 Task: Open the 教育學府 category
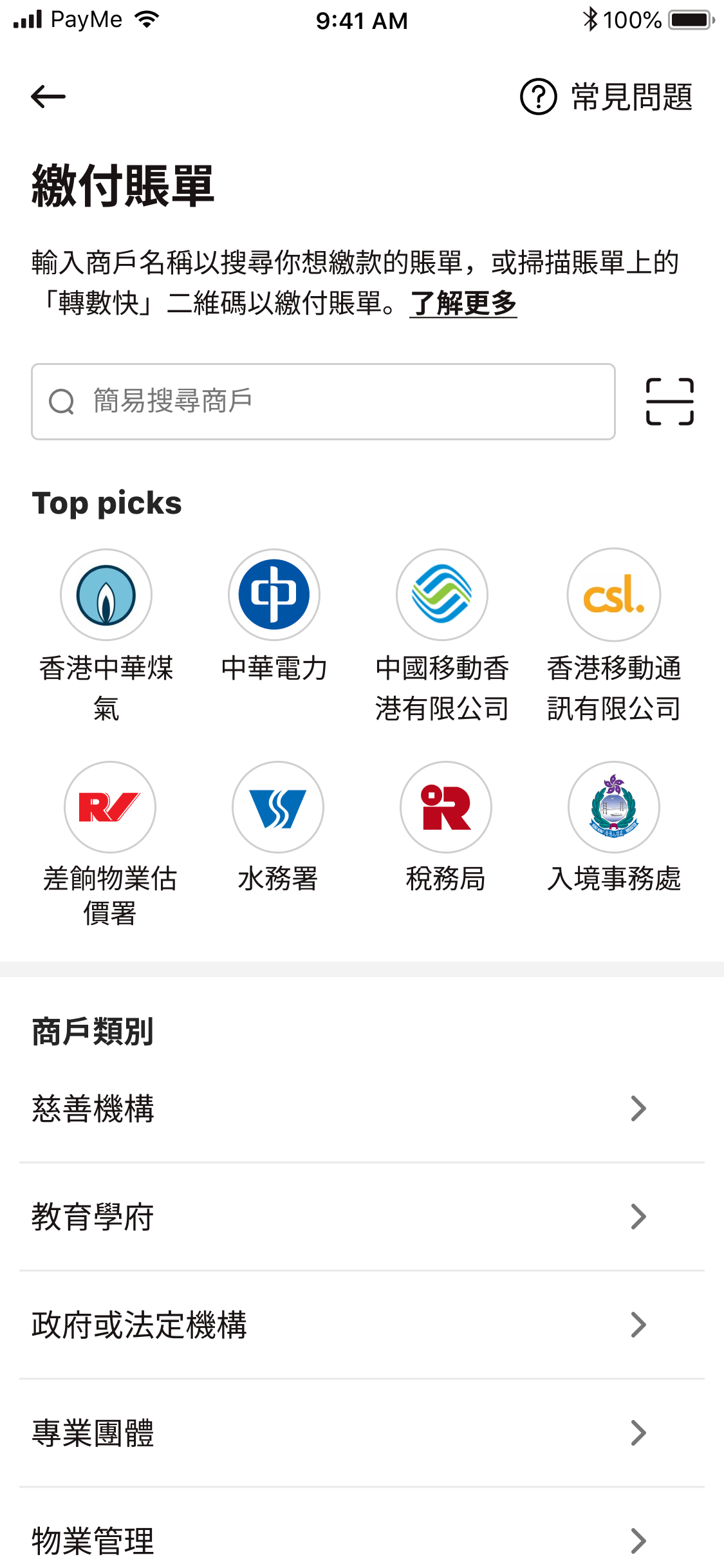click(x=362, y=1217)
